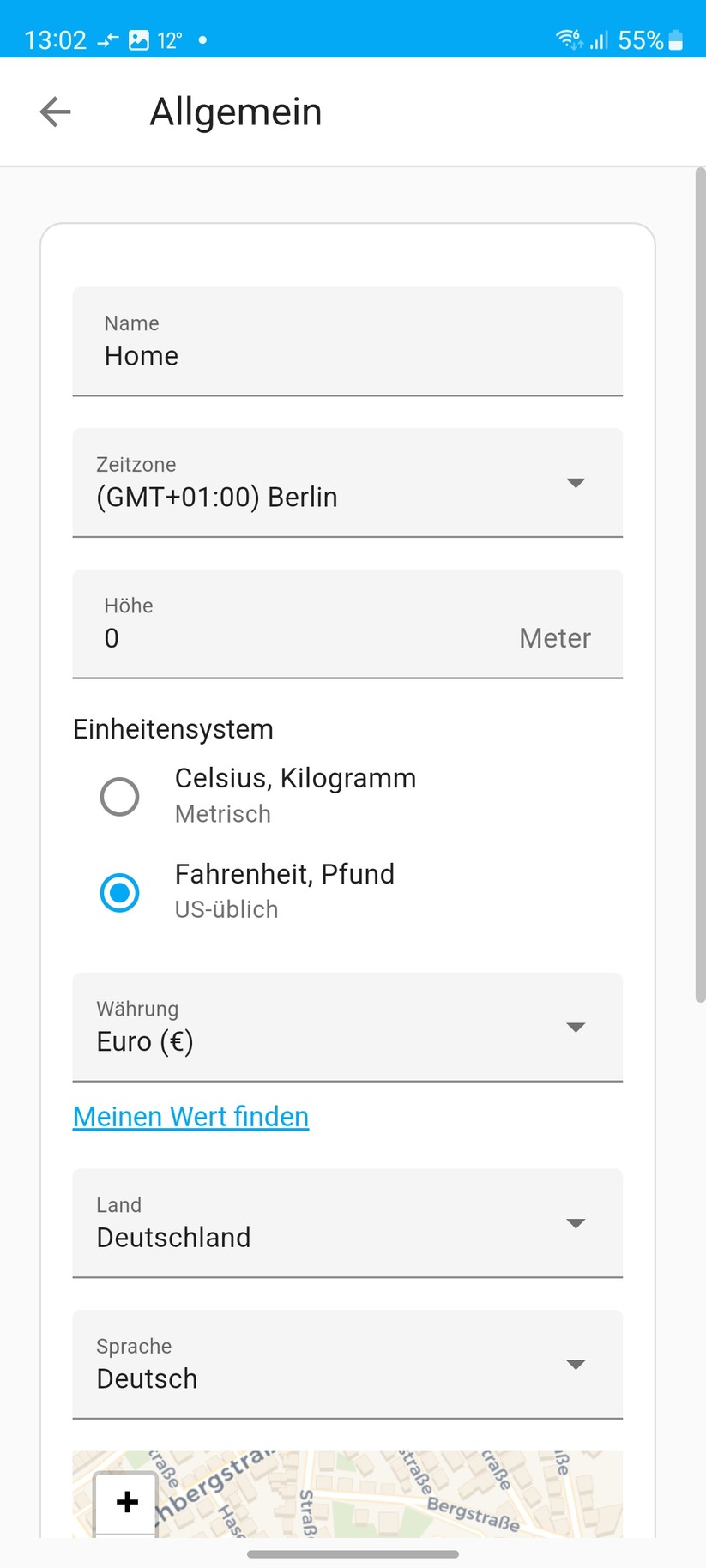Click the Meinen Wert finden link
The width and height of the screenshot is (706, 1568).
(190, 1116)
